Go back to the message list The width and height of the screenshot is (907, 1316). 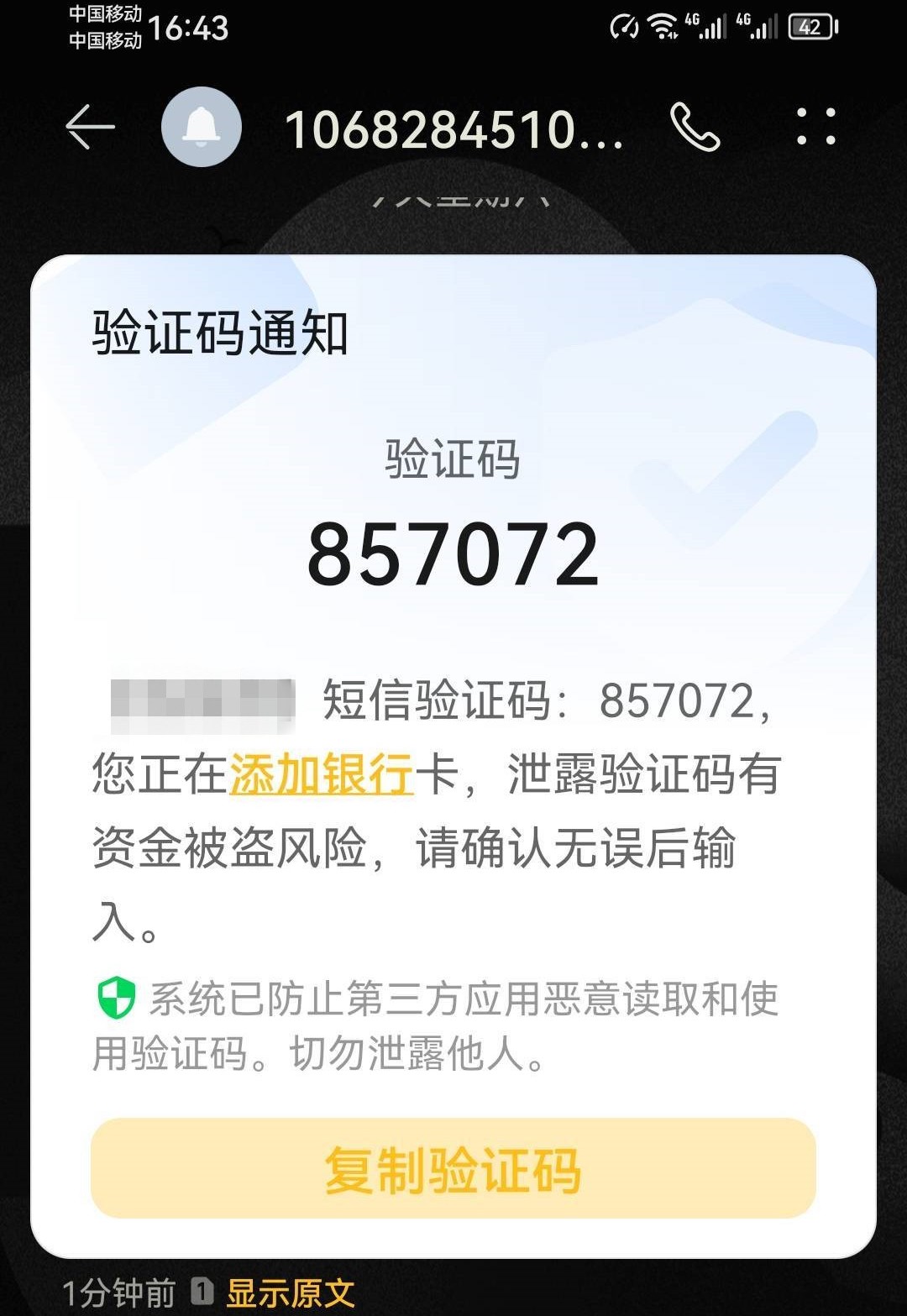[90, 128]
